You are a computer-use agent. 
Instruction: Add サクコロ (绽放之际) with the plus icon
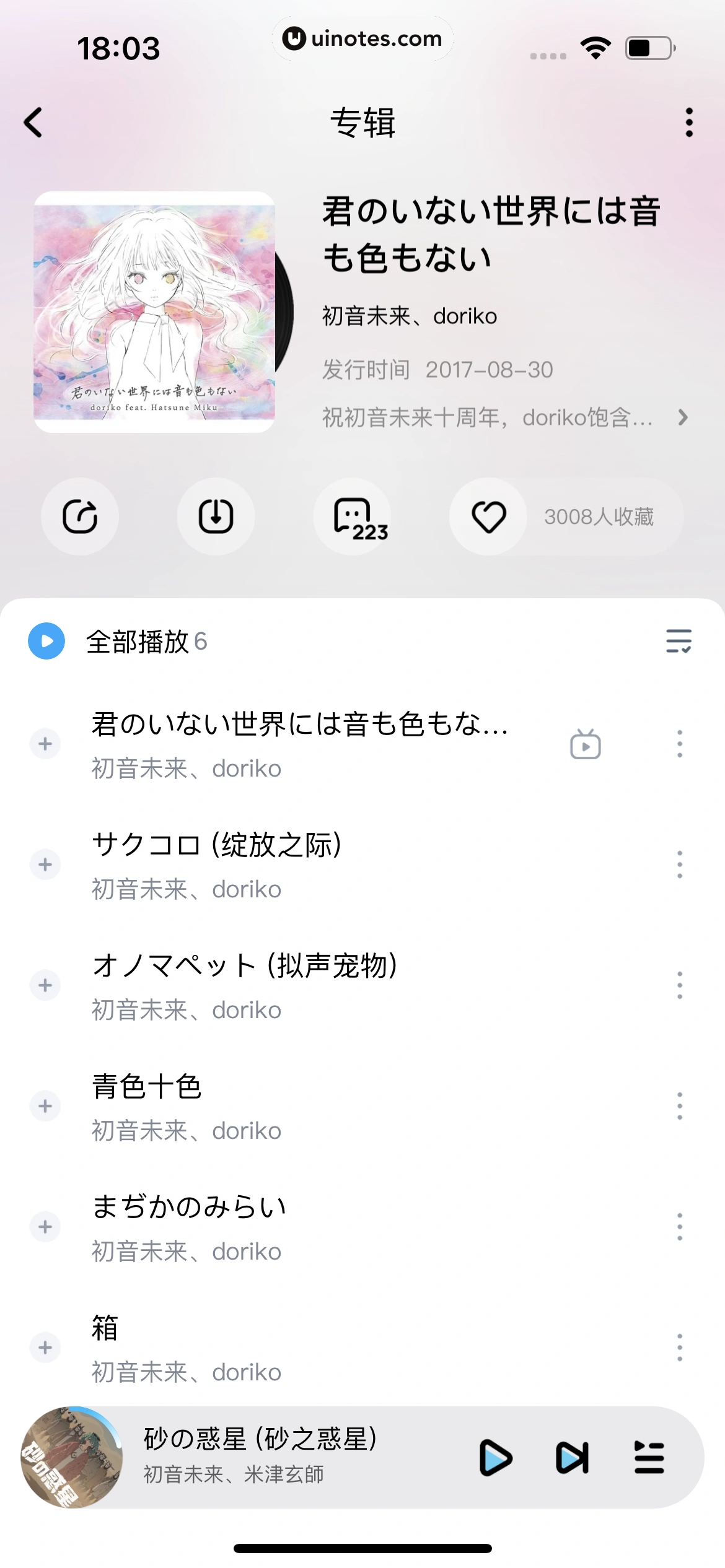coord(45,865)
